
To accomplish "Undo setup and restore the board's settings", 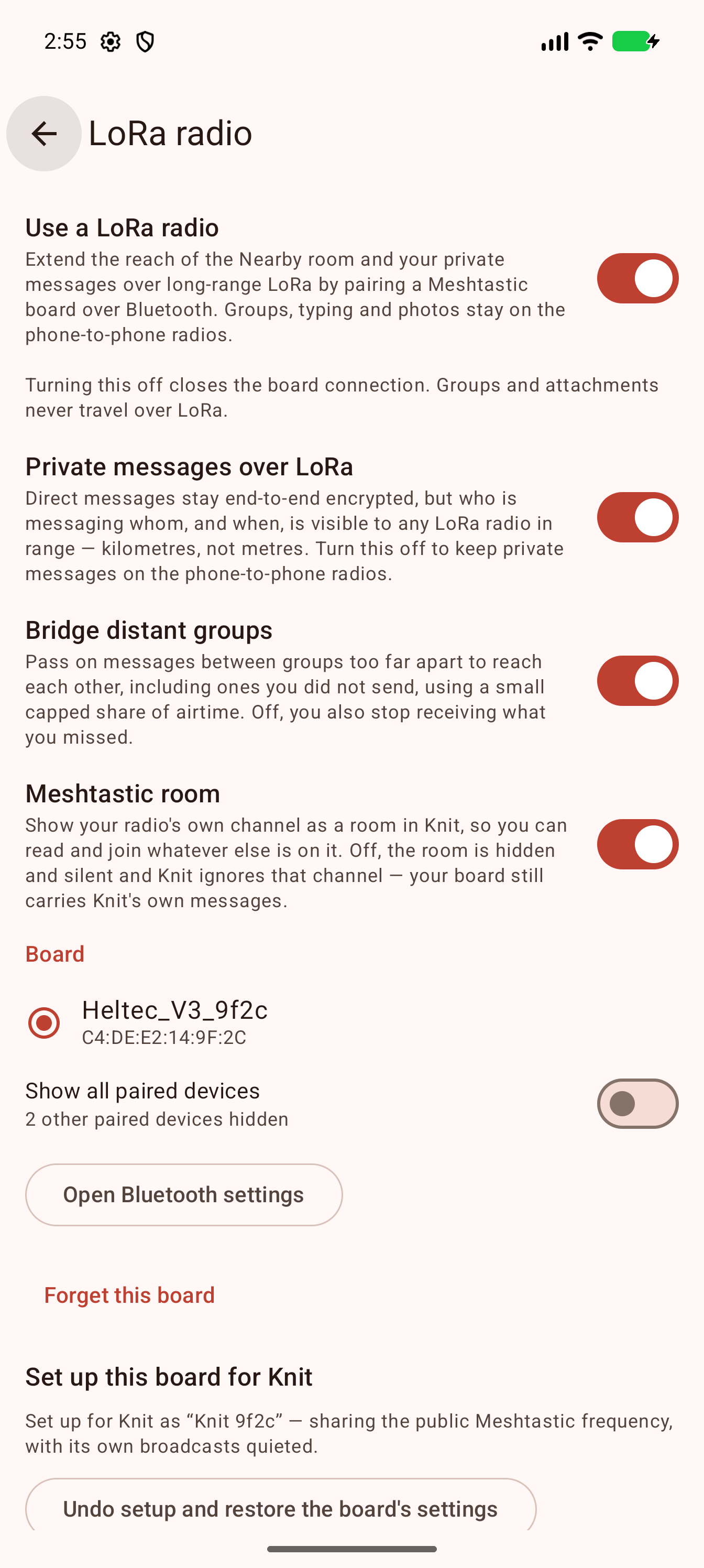I will 281,1508.
